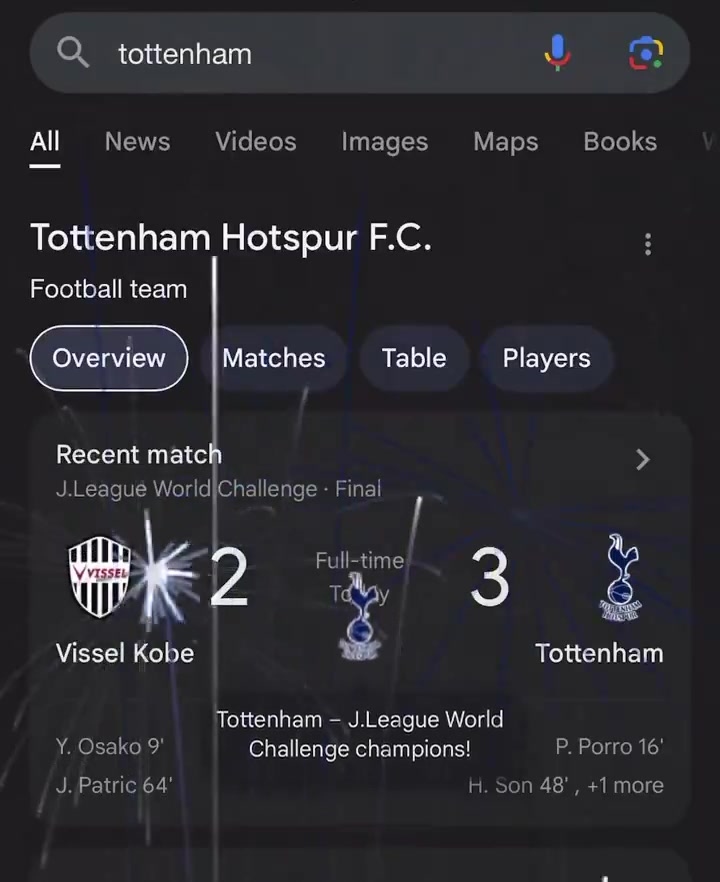This screenshot has width=720, height=882.
Task: Select the Players chip
Action: (x=546, y=358)
